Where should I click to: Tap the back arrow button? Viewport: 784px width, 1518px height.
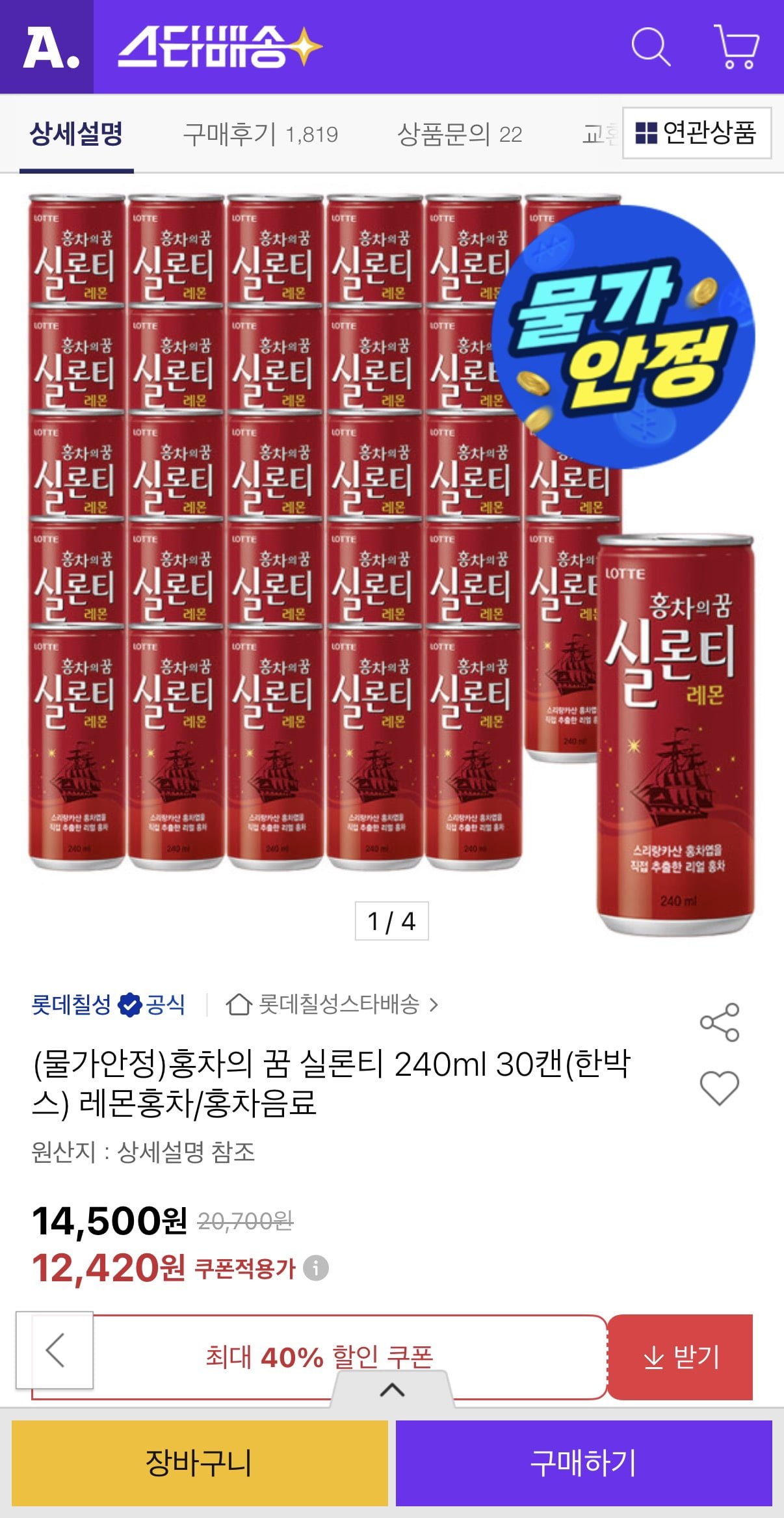(55, 1350)
